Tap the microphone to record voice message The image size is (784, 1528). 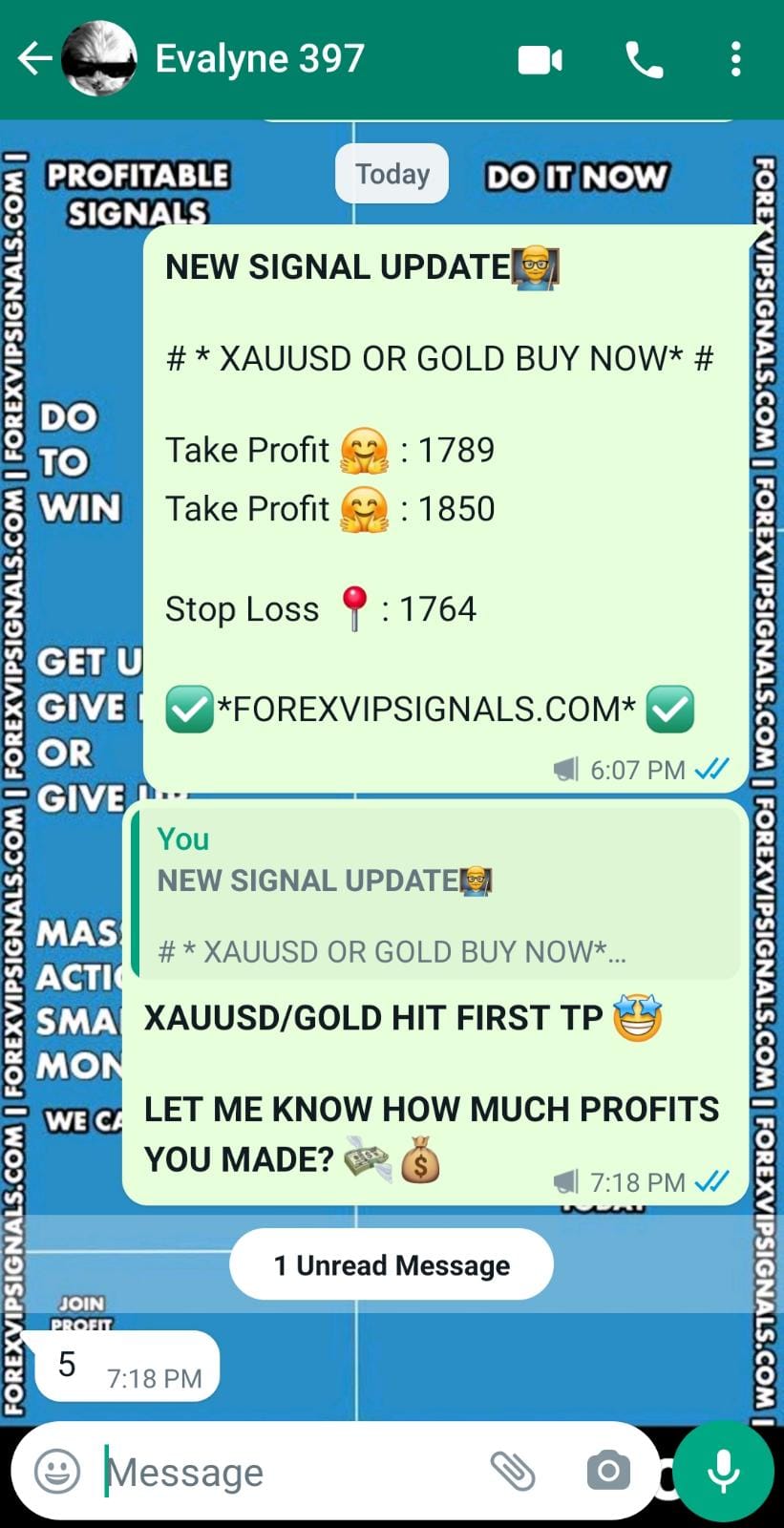click(x=723, y=1471)
